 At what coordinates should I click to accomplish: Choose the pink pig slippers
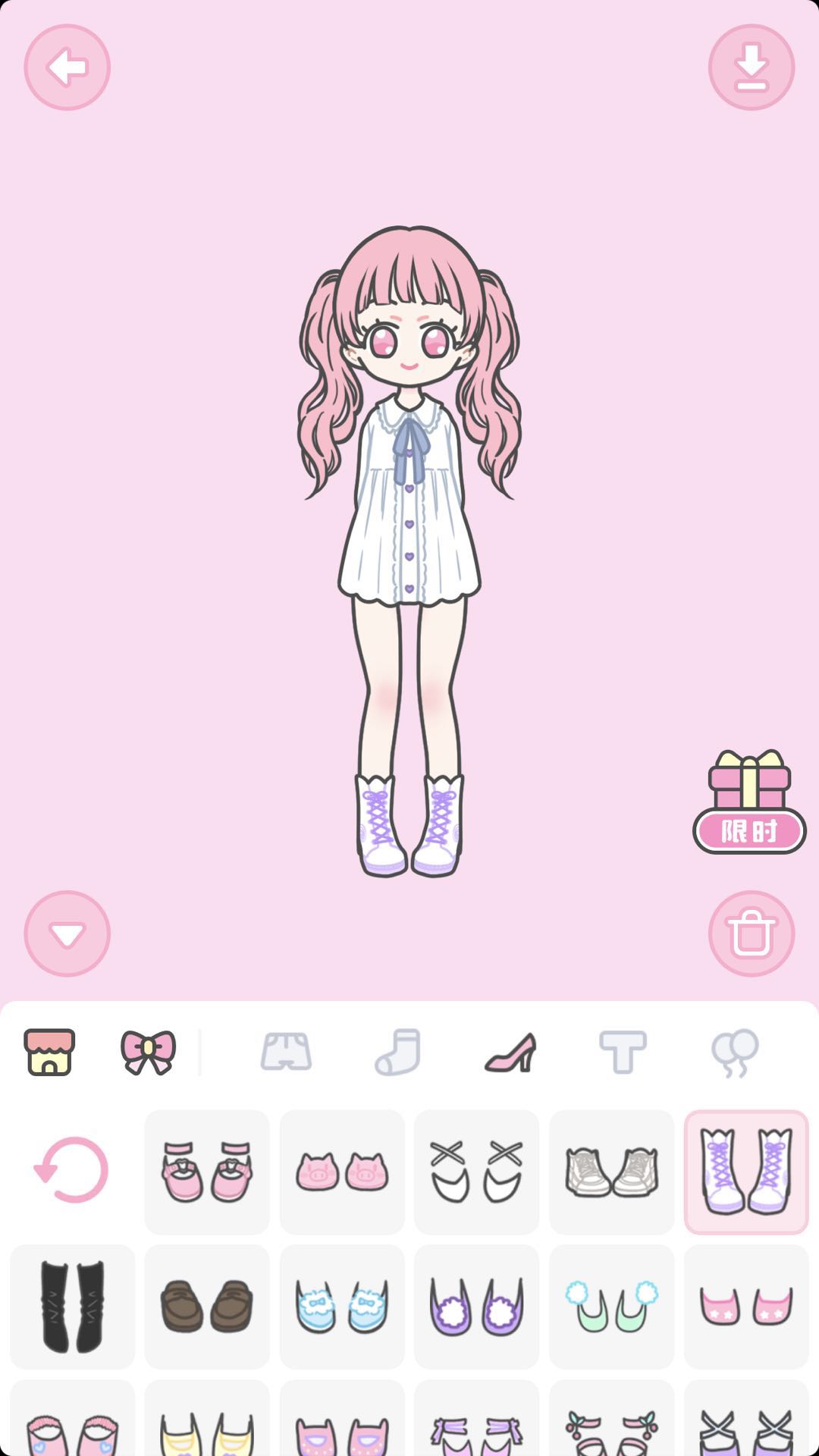[x=342, y=1172]
